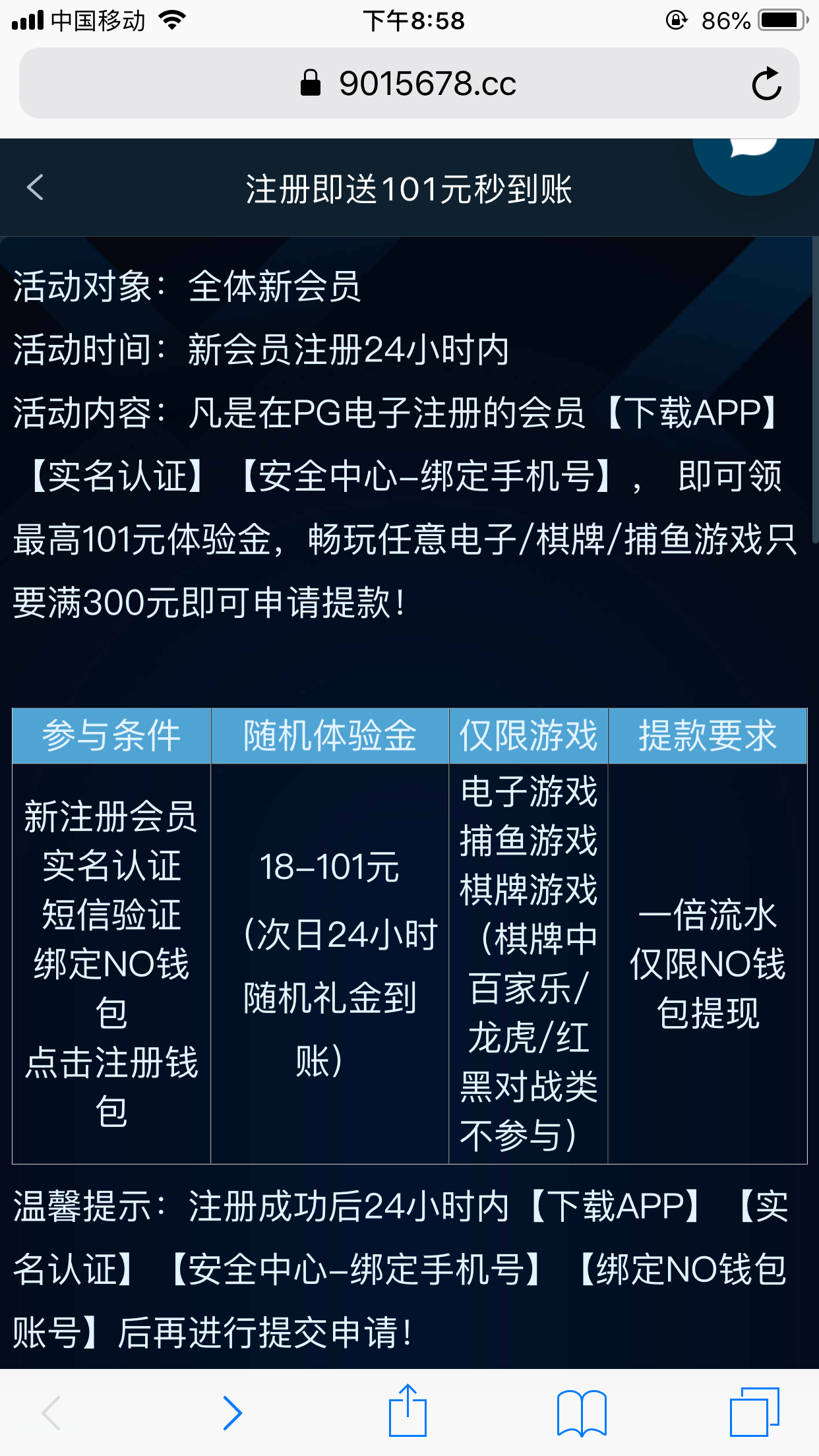Go back from the promotion page
Image resolution: width=819 pixels, height=1456 pixels.
[36, 188]
